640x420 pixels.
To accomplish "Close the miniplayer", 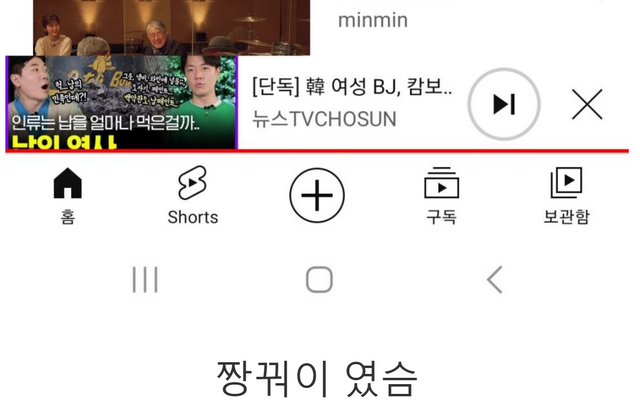I will 587,104.
